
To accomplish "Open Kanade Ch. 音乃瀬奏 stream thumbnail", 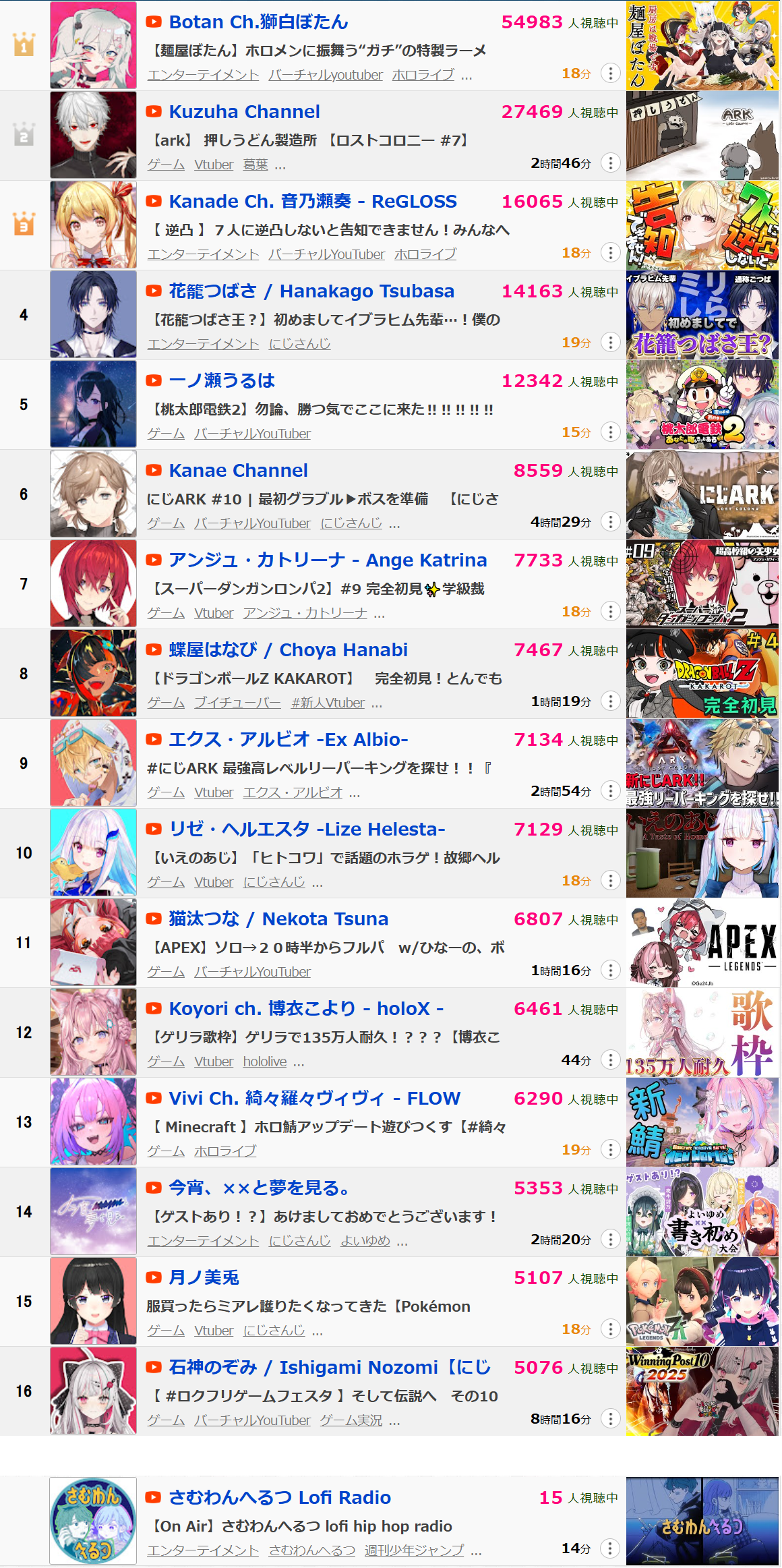I will coord(702,225).
